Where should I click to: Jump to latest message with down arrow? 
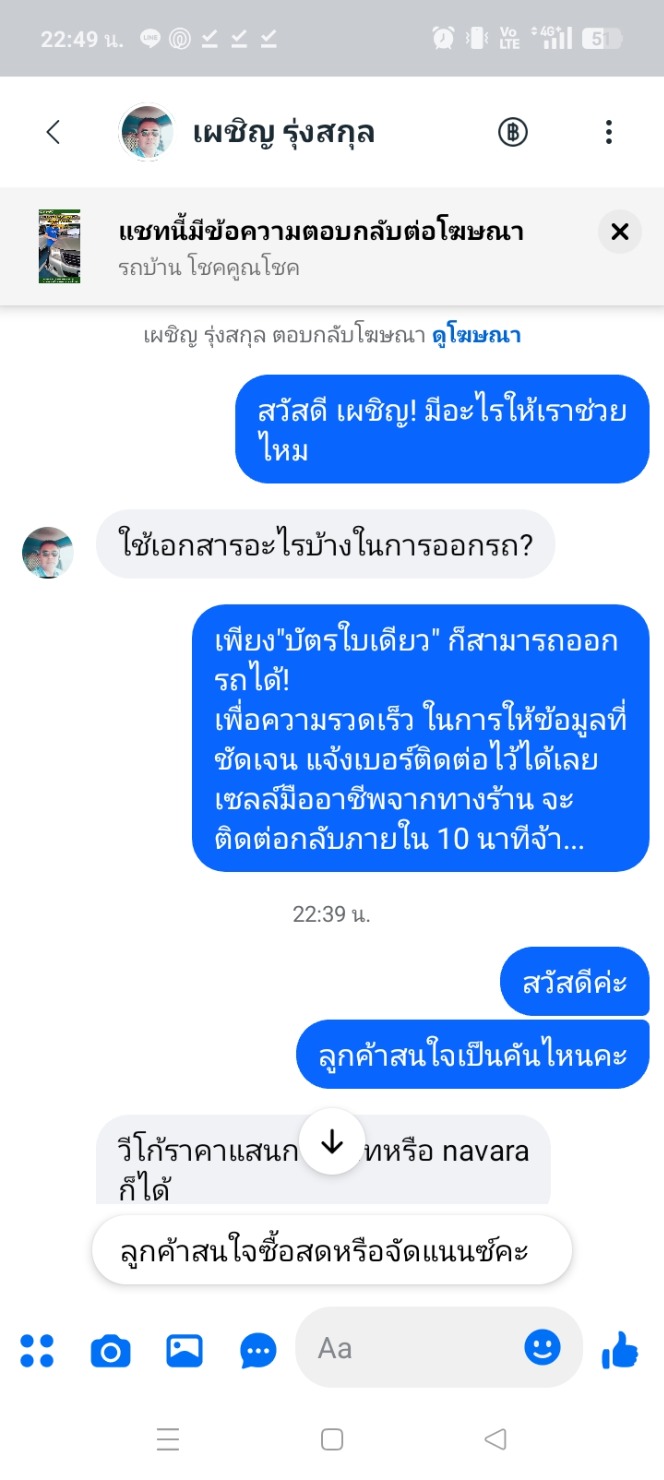331,1143
